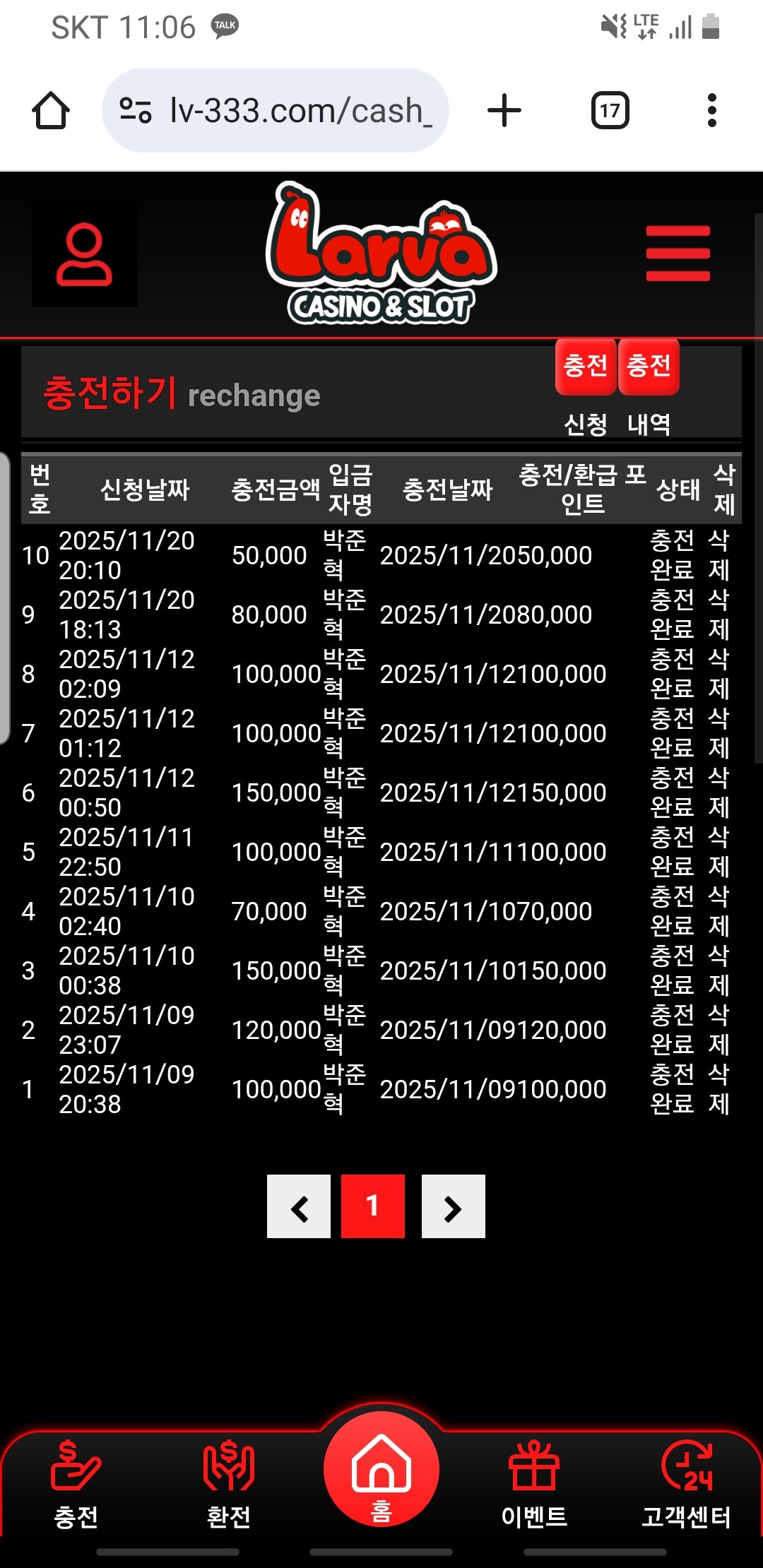This screenshot has height=1568, width=763.
Task: Delete recharge record number 1
Action: (x=718, y=1089)
